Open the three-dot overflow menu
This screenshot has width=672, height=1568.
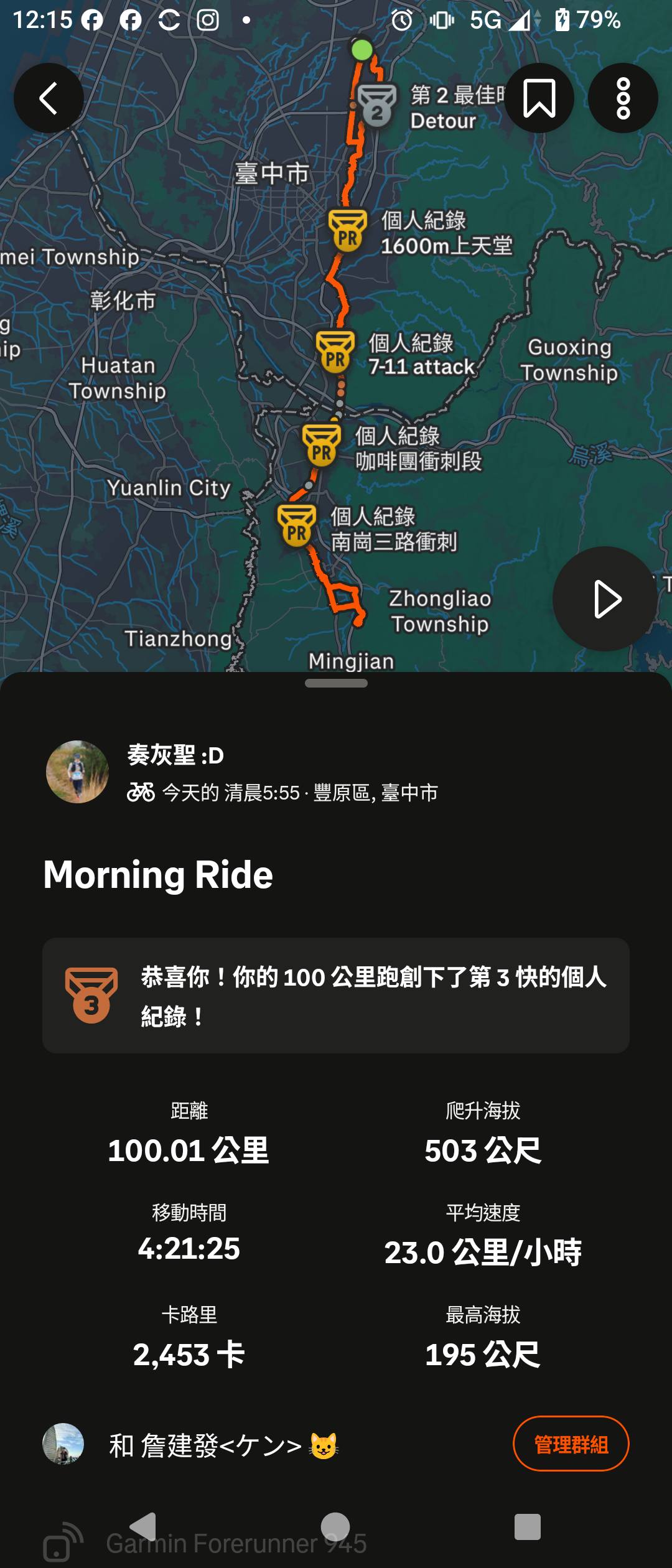point(623,98)
